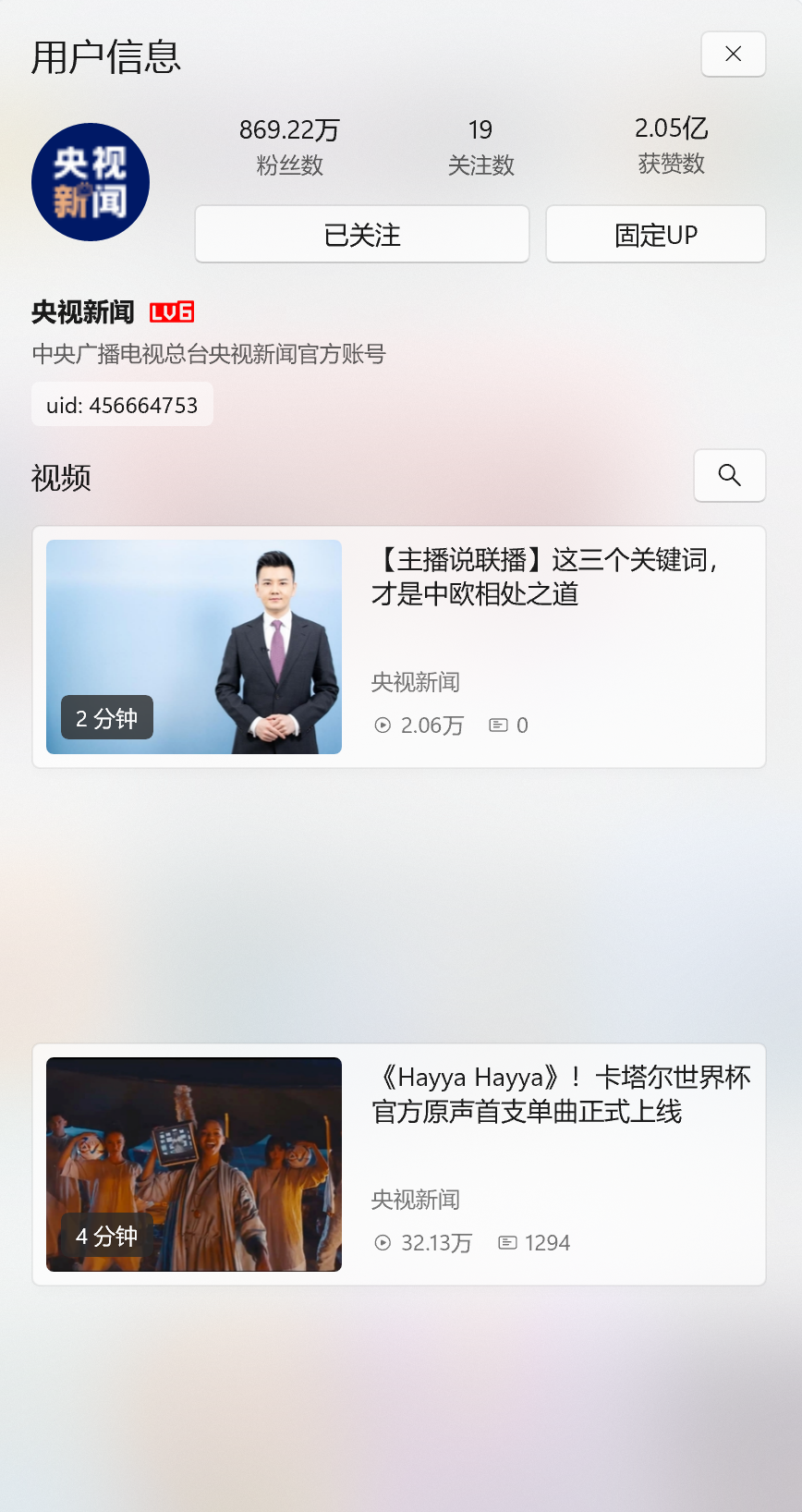Click the 用户信息 panel title
The image size is (802, 1512).
106,57
